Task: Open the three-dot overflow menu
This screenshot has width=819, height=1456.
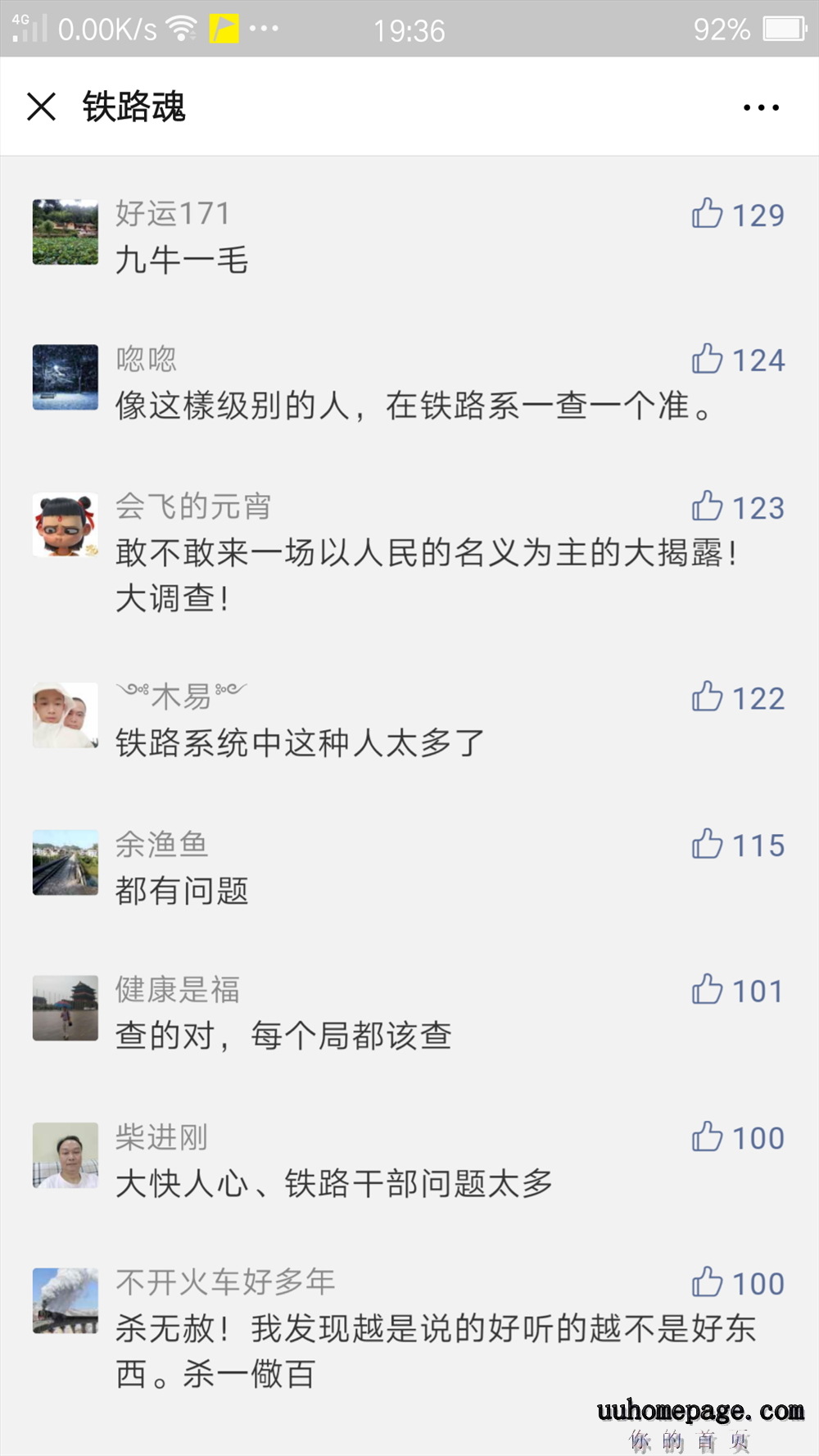Action: pos(761,107)
